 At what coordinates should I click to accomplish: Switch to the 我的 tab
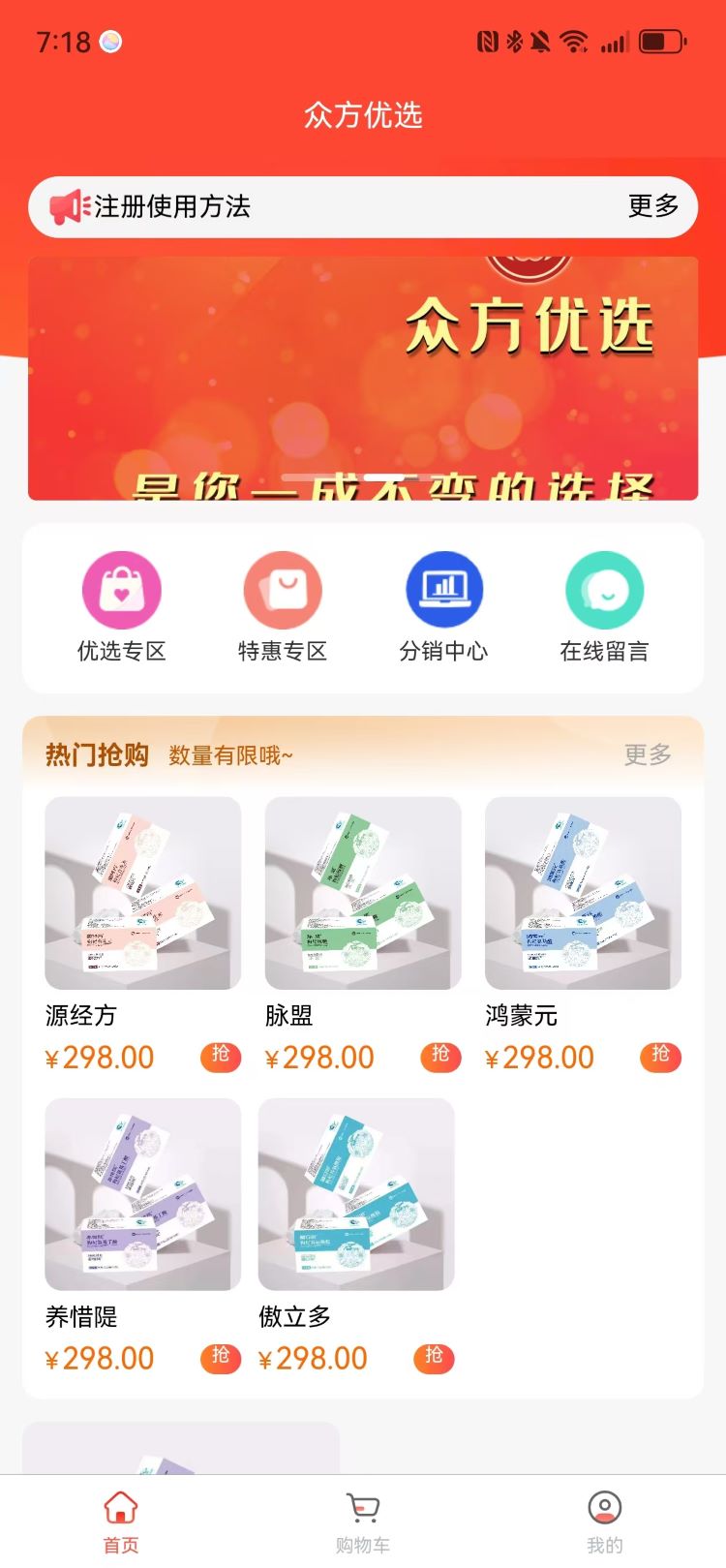(x=605, y=1522)
